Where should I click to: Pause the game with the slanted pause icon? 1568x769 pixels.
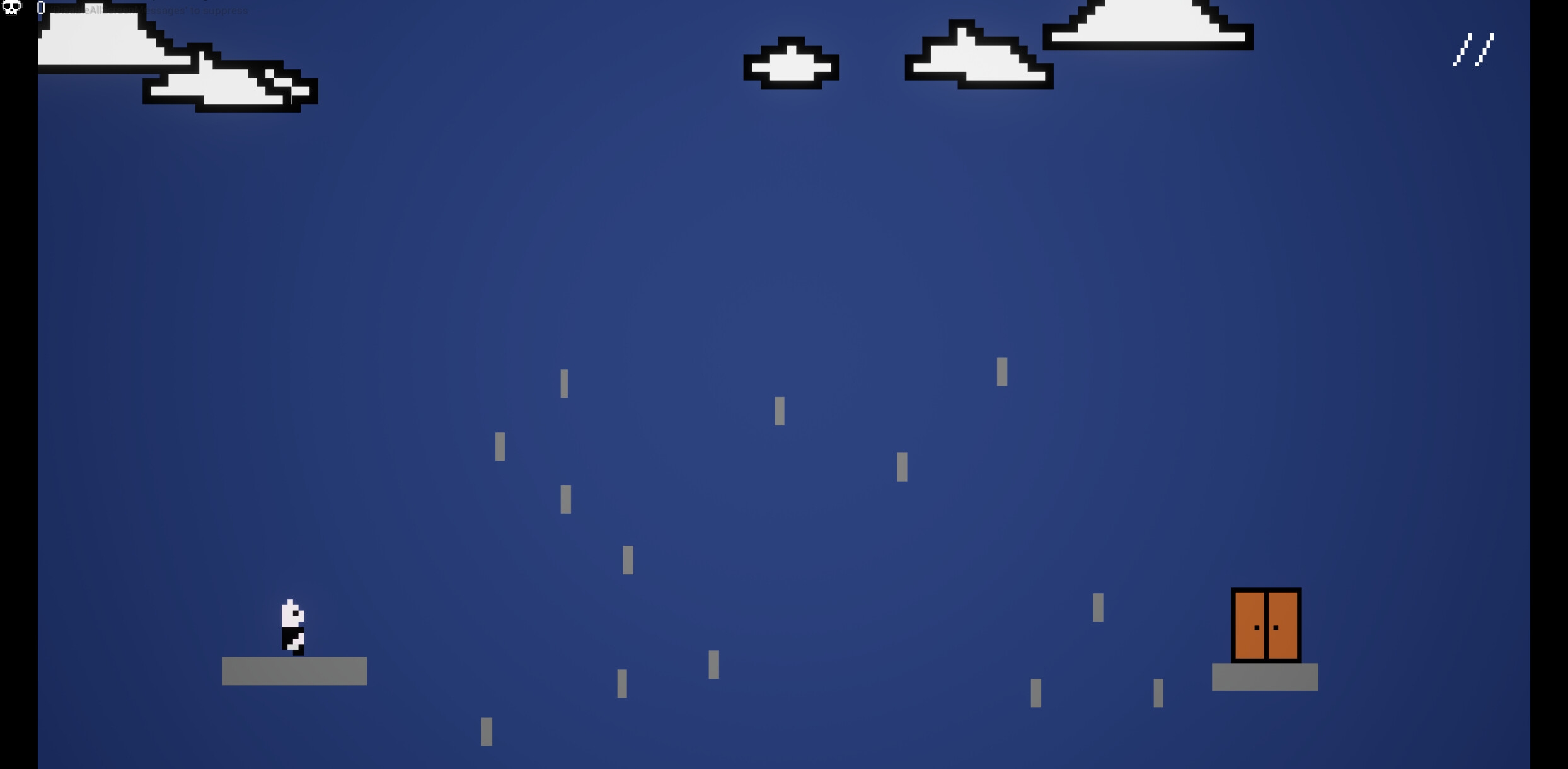pos(1473,50)
